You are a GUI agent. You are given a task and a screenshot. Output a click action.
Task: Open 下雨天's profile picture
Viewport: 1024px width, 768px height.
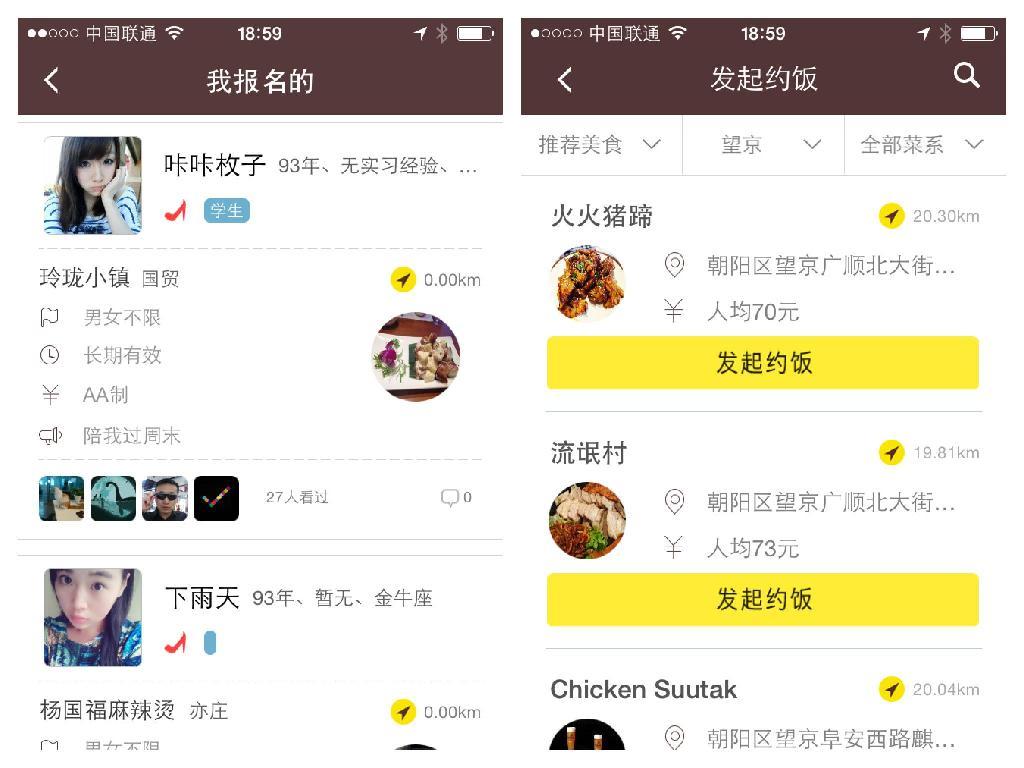(93, 617)
